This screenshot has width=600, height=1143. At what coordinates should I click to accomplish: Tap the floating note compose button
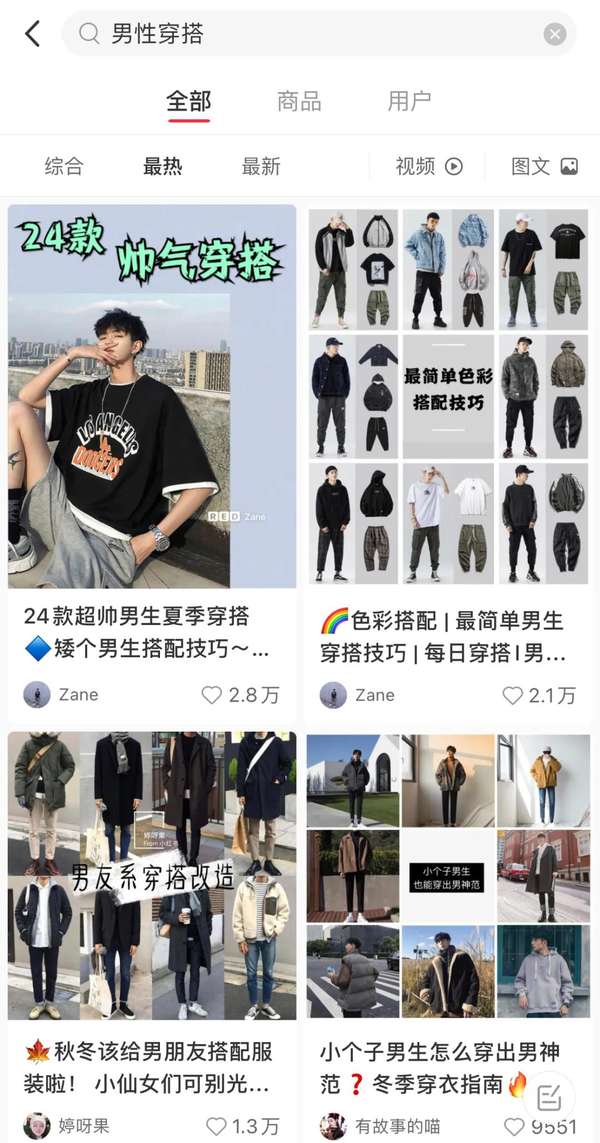tap(549, 1097)
